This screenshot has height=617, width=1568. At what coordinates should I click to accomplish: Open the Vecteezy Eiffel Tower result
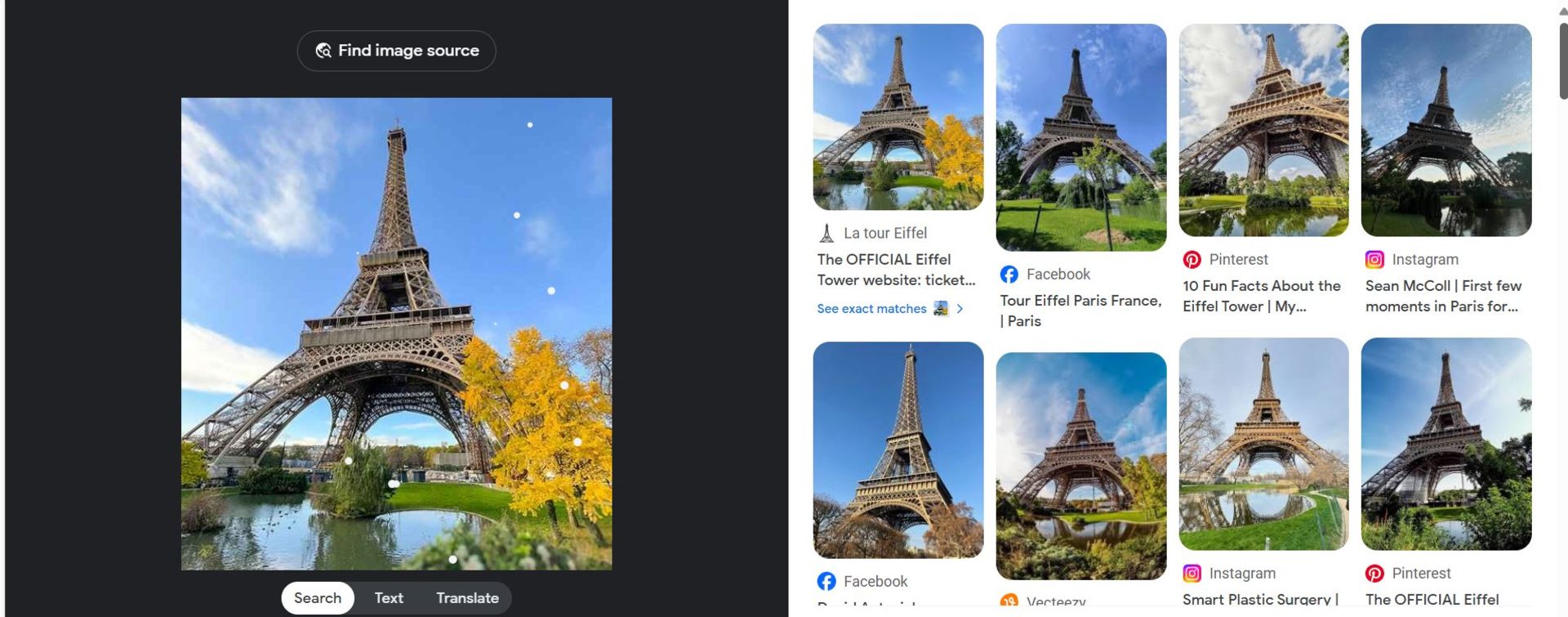pos(1080,466)
